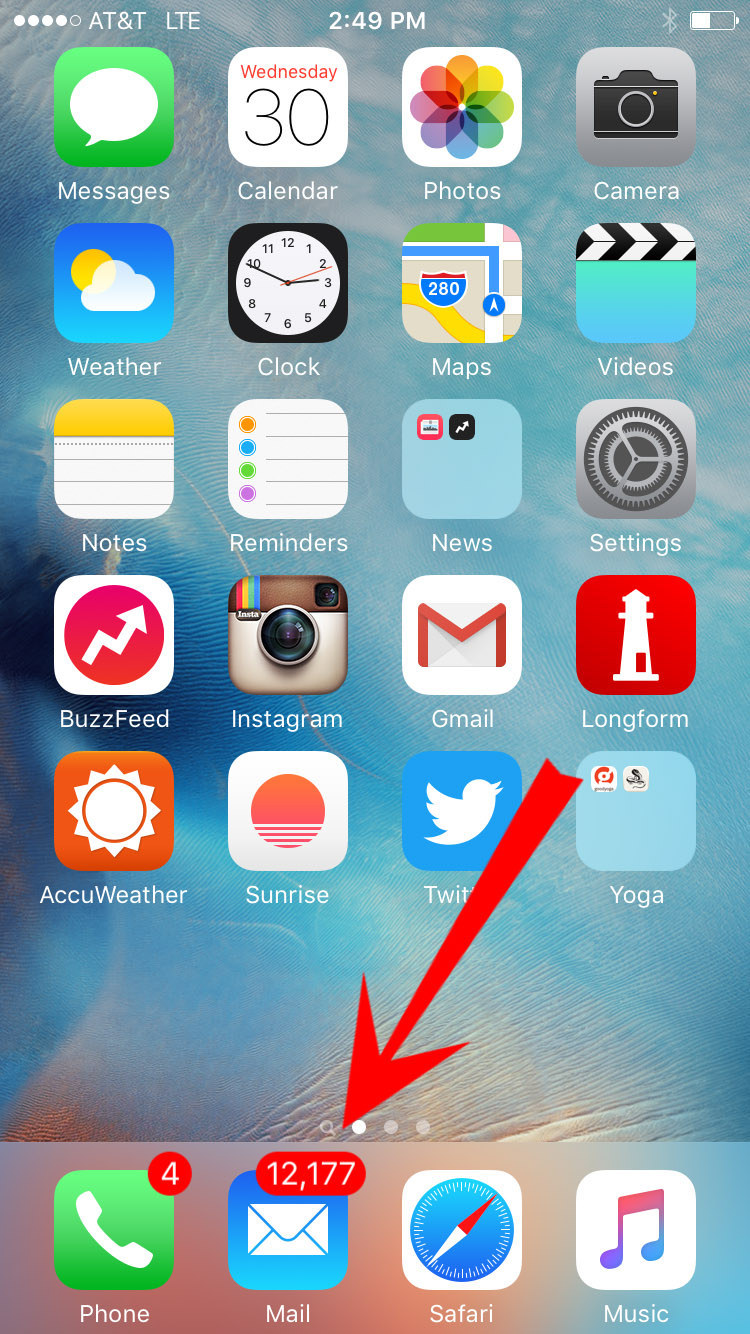The height and width of the screenshot is (1334, 750).
Task: Open the Clock app
Action: pos(288,283)
